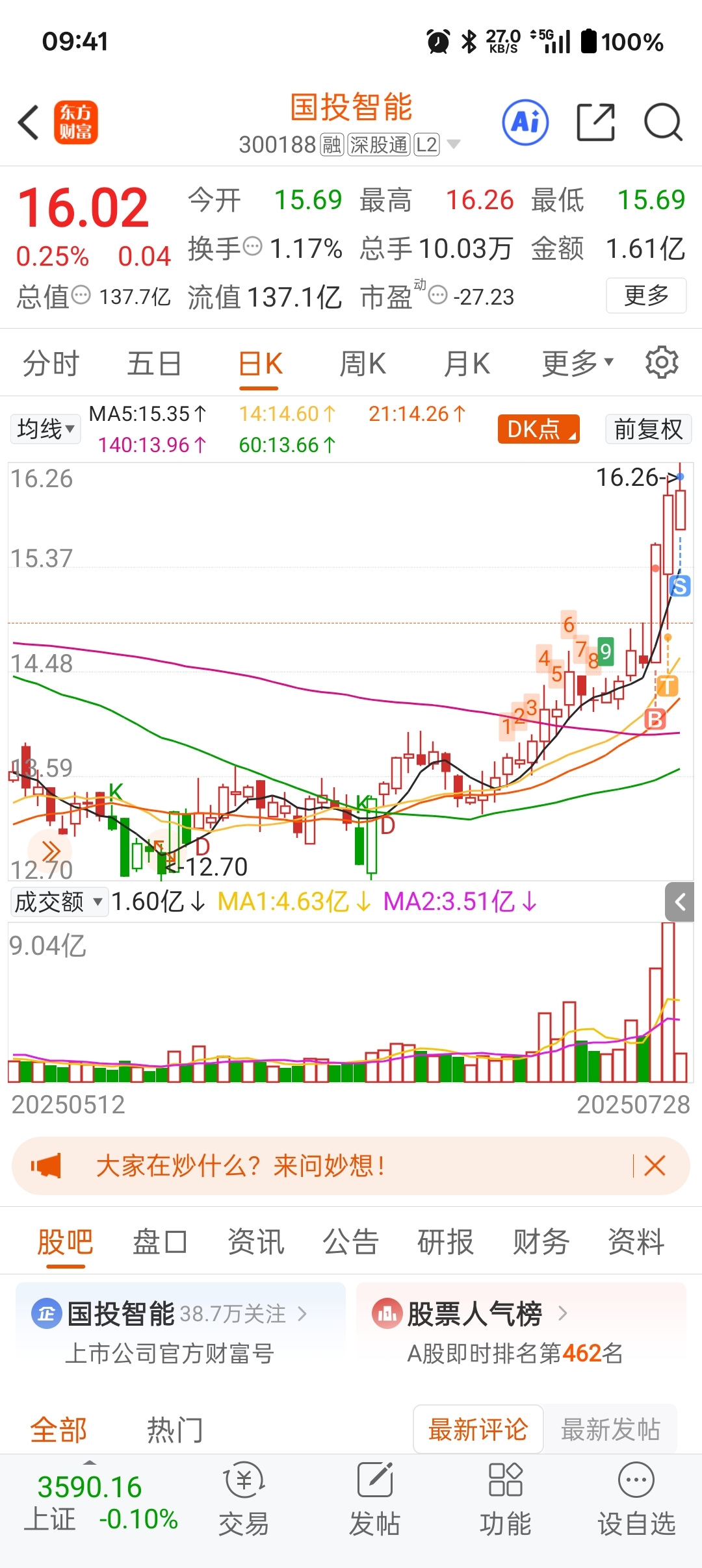
Task: Open the 均线 indicator dropdown
Action: coord(45,429)
